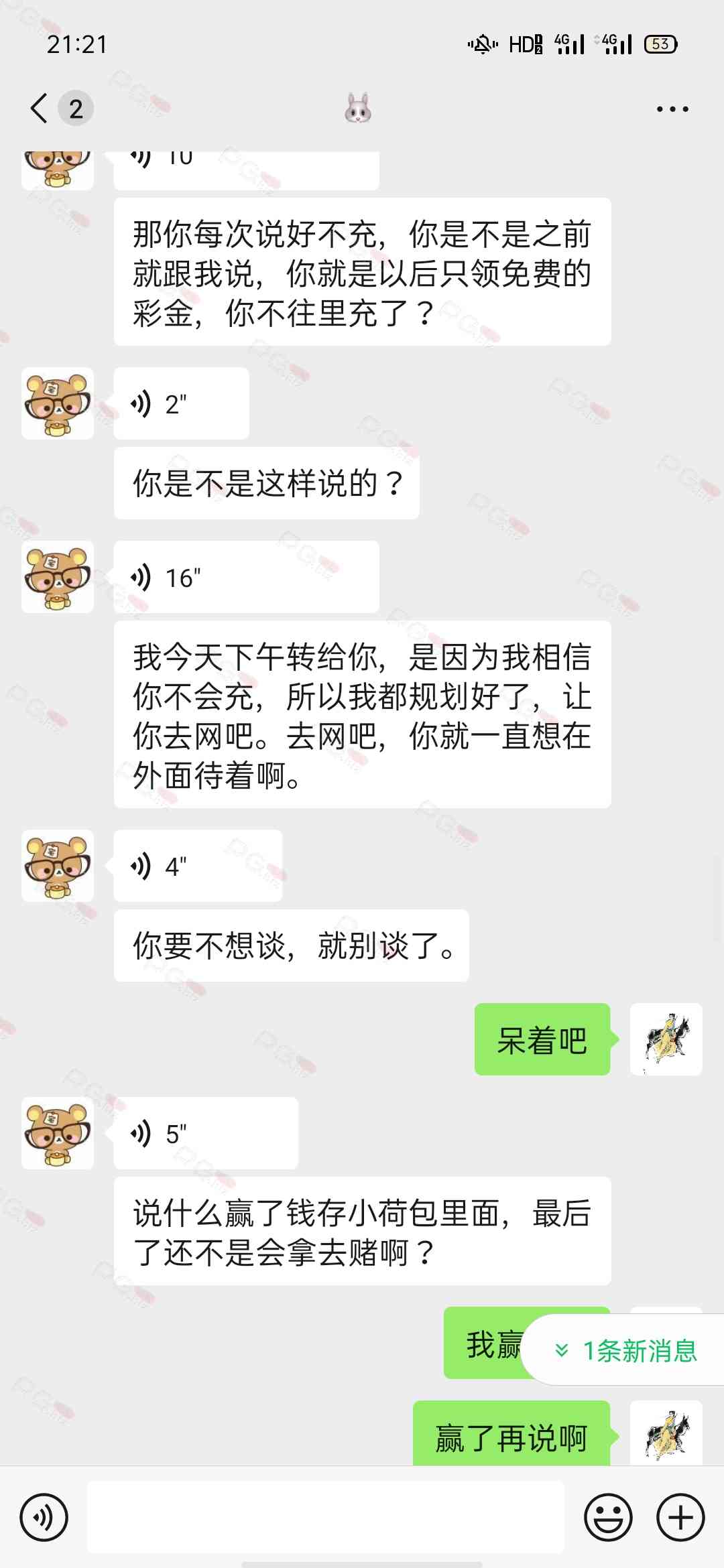Go back to the chat list
724x1568 pixels.
(x=40, y=109)
